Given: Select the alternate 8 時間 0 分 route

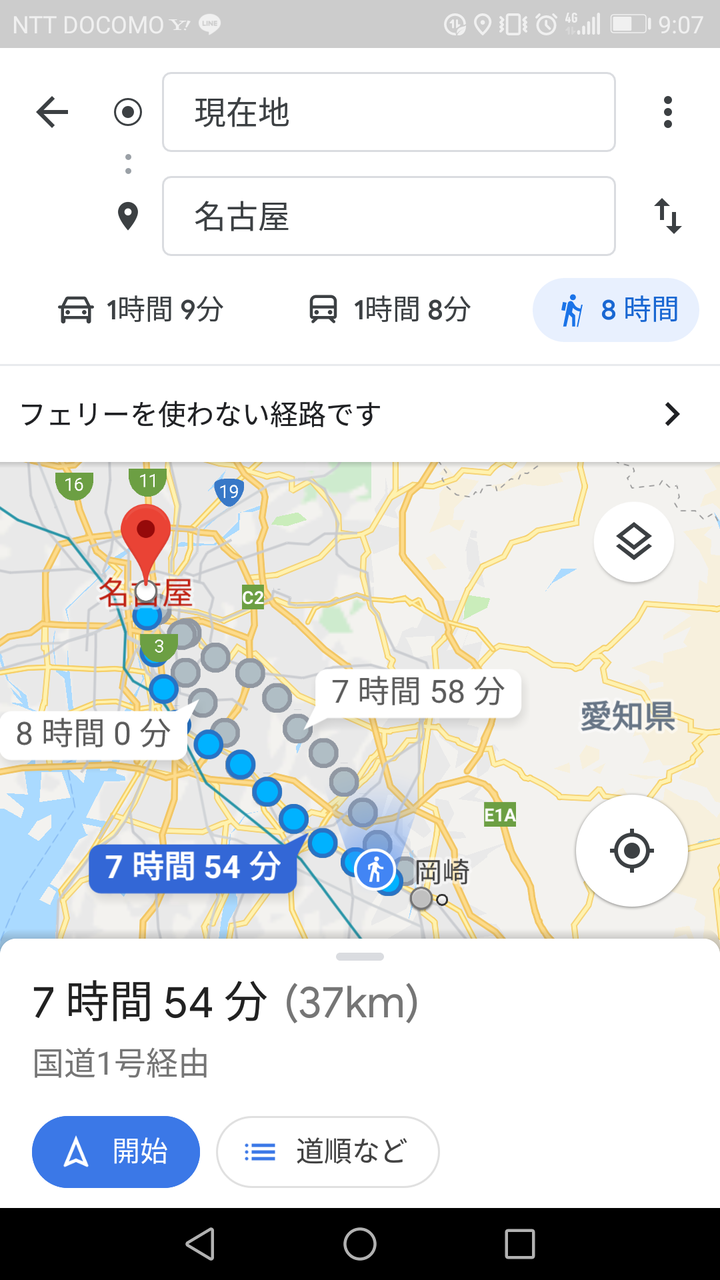Looking at the screenshot, I should click(92, 735).
